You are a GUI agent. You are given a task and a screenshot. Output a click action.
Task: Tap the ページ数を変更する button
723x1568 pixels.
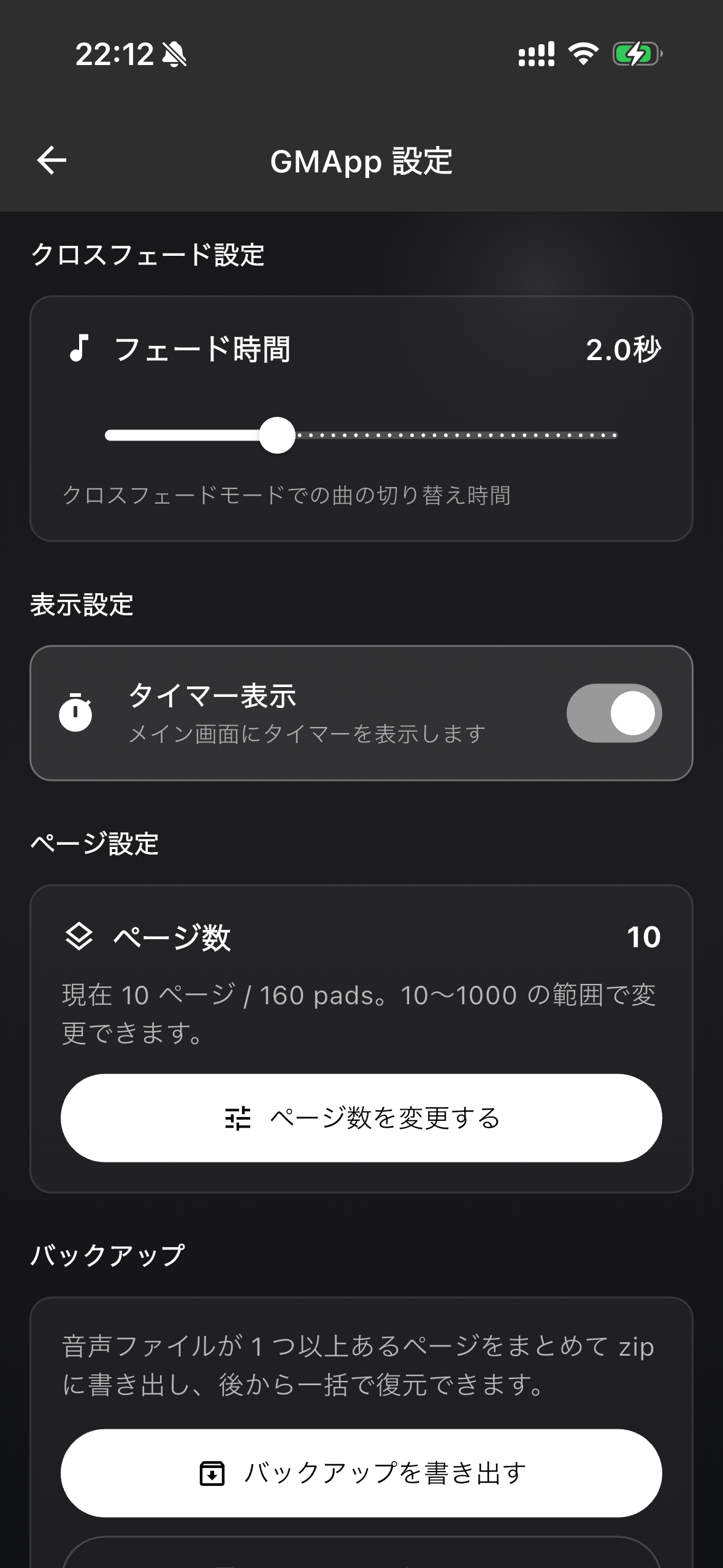pyautogui.click(x=361, y=1117)
